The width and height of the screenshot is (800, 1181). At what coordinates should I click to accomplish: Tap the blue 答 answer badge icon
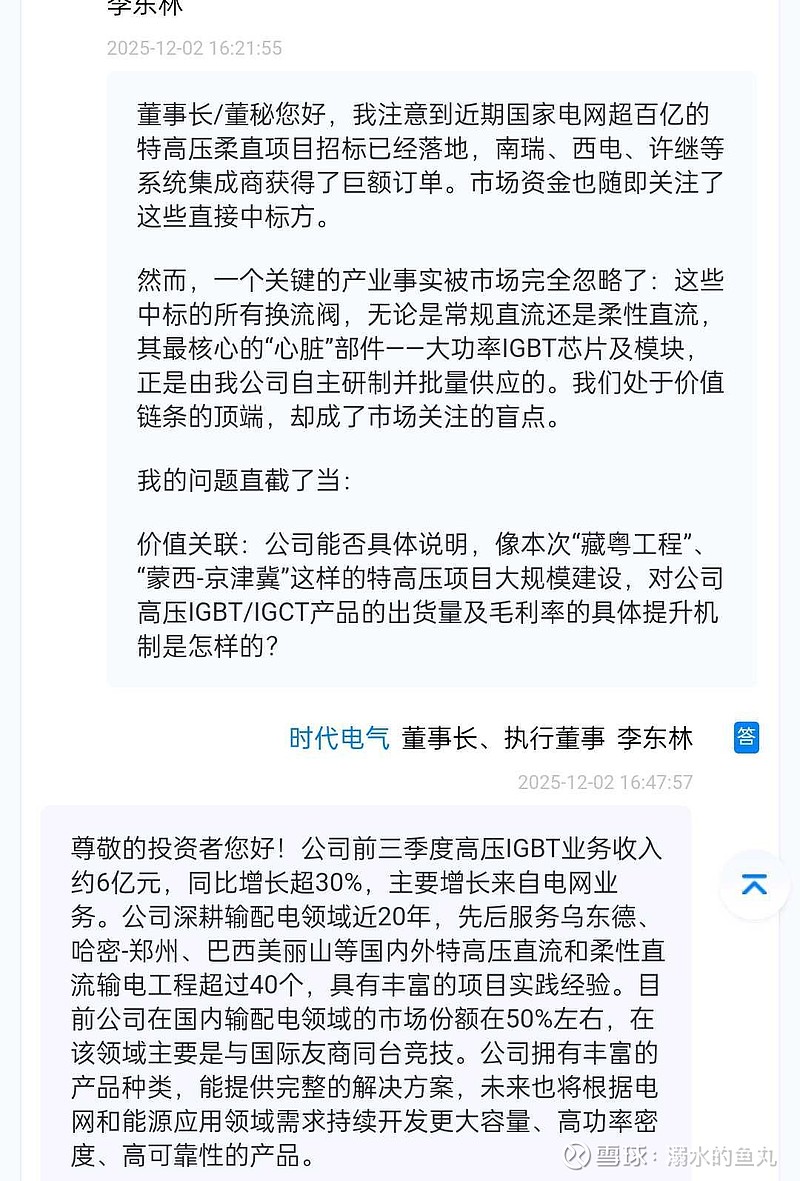(746, 738)
